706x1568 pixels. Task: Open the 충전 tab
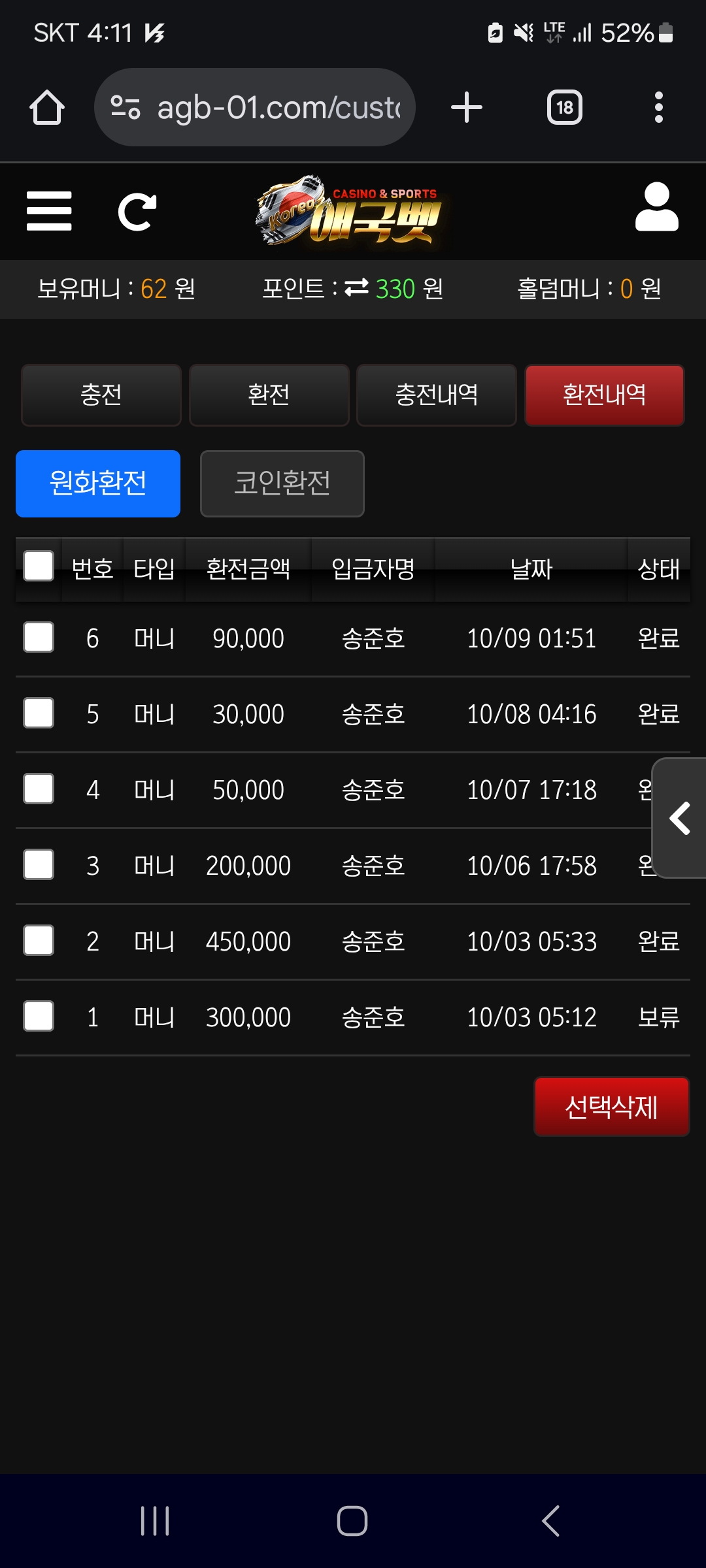101,395
